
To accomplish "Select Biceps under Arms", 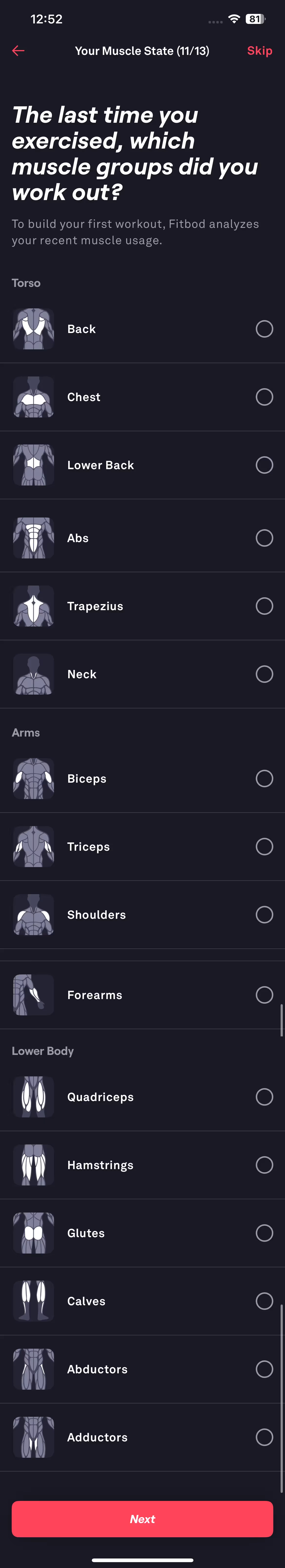I will (x=264, y=779).
